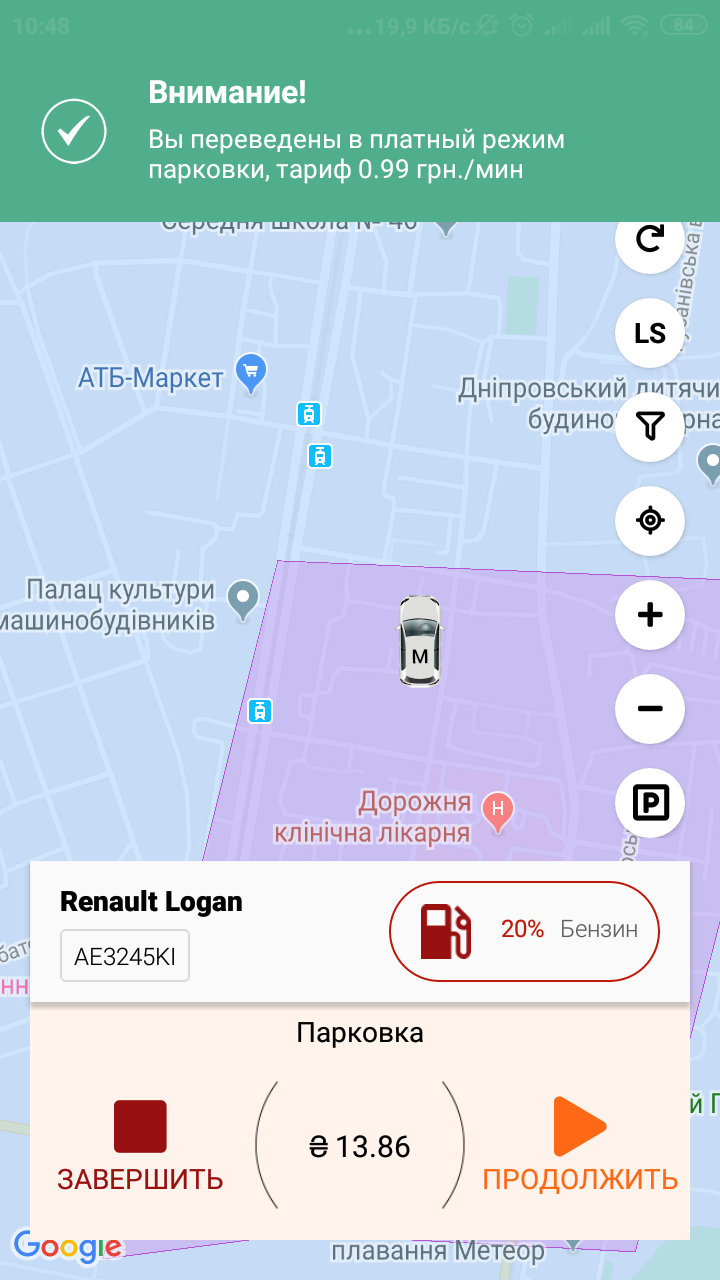Viewport: 720px width, 1280px height.
Task: Tap the ₴13.86 parking cost display
Action: click(362, 1148)
